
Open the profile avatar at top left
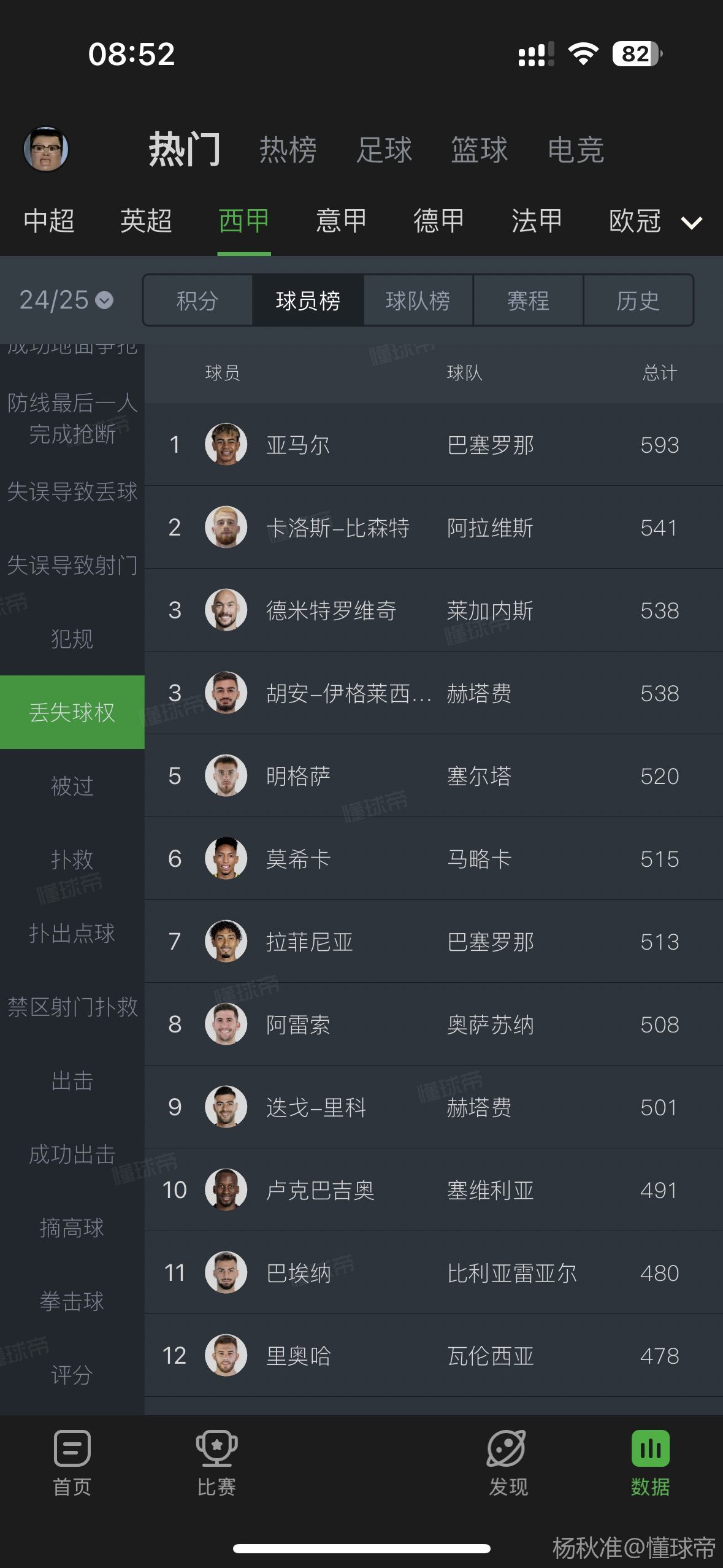tap(46, 149)
